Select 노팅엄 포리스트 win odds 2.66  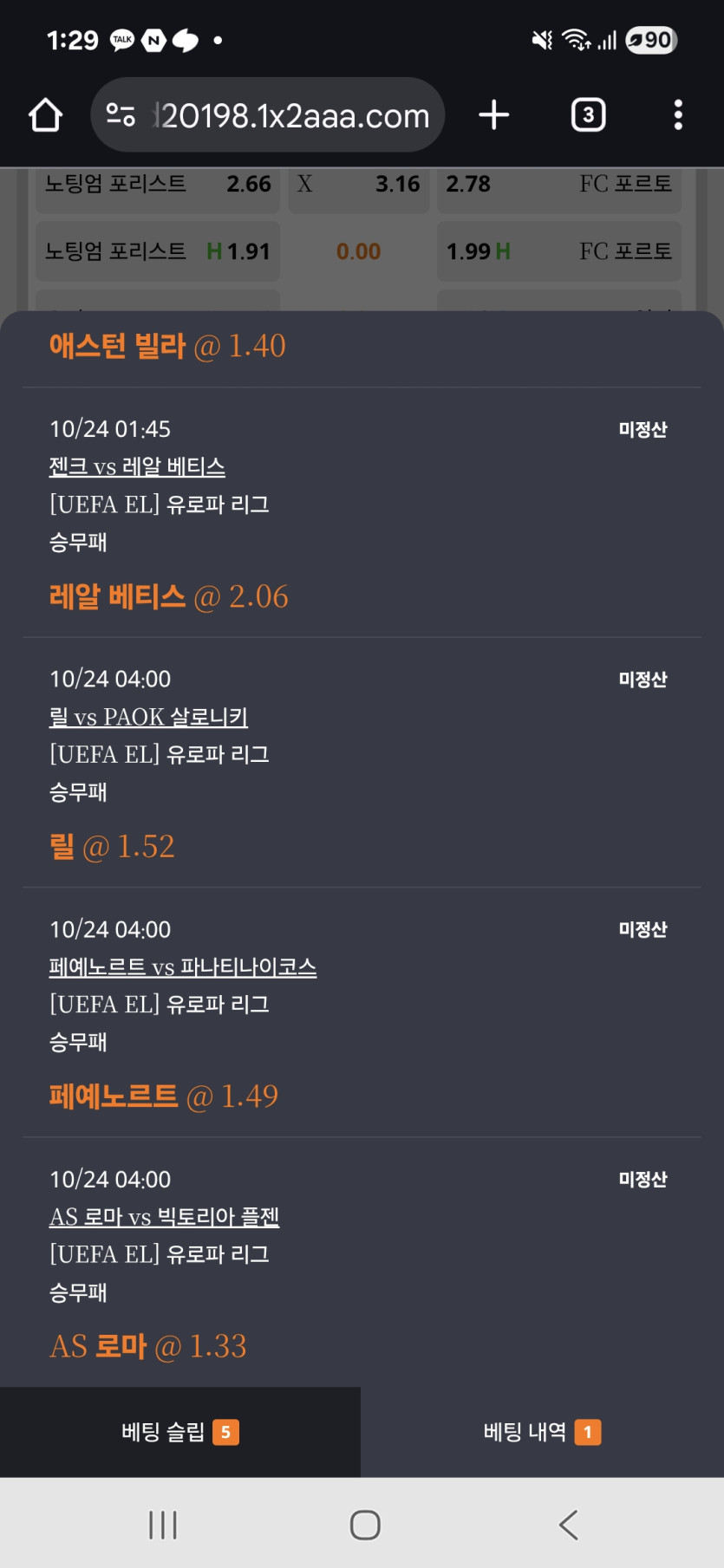tap(158, 185)
